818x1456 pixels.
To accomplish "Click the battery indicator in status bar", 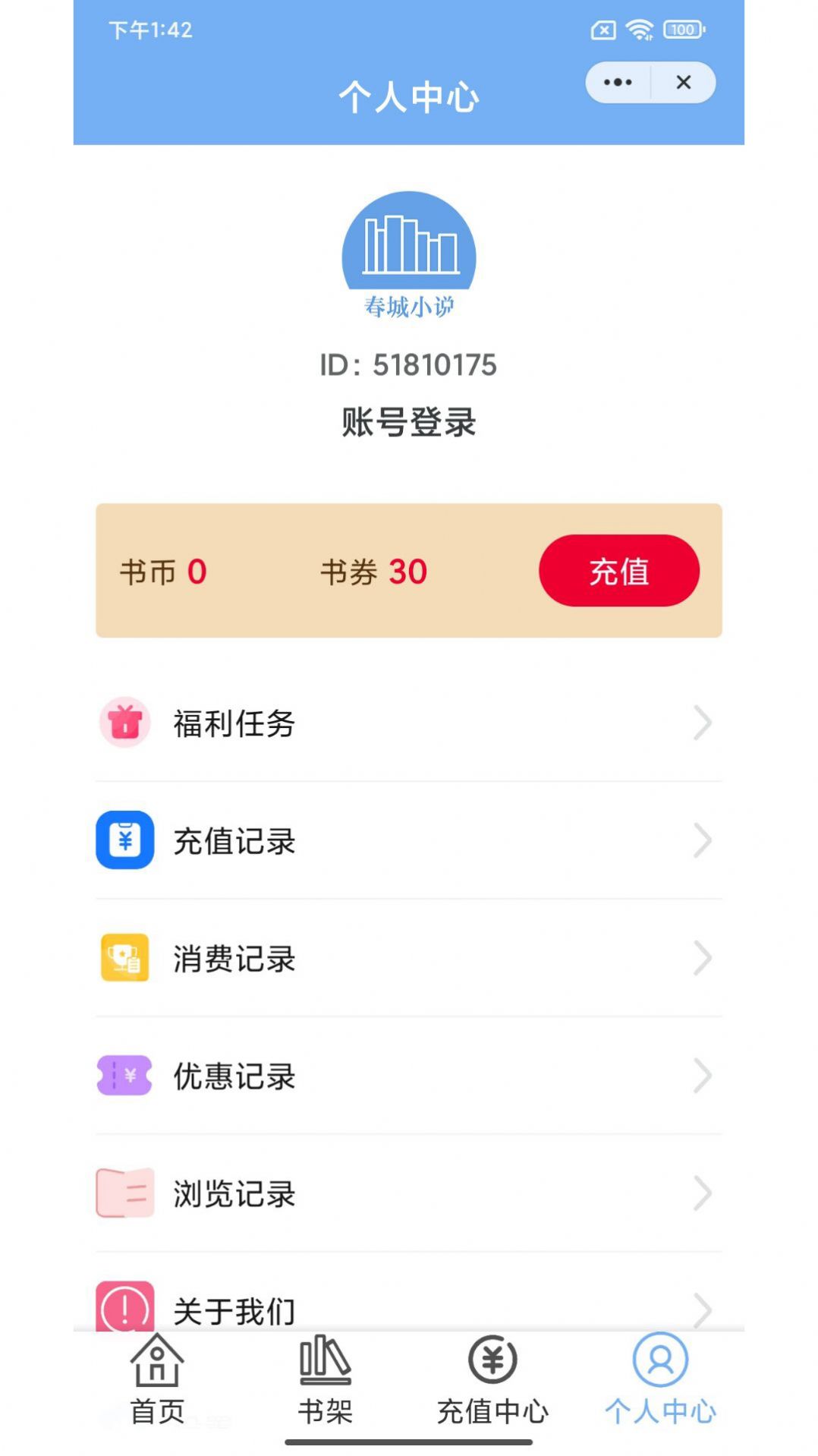I will 681,30.
